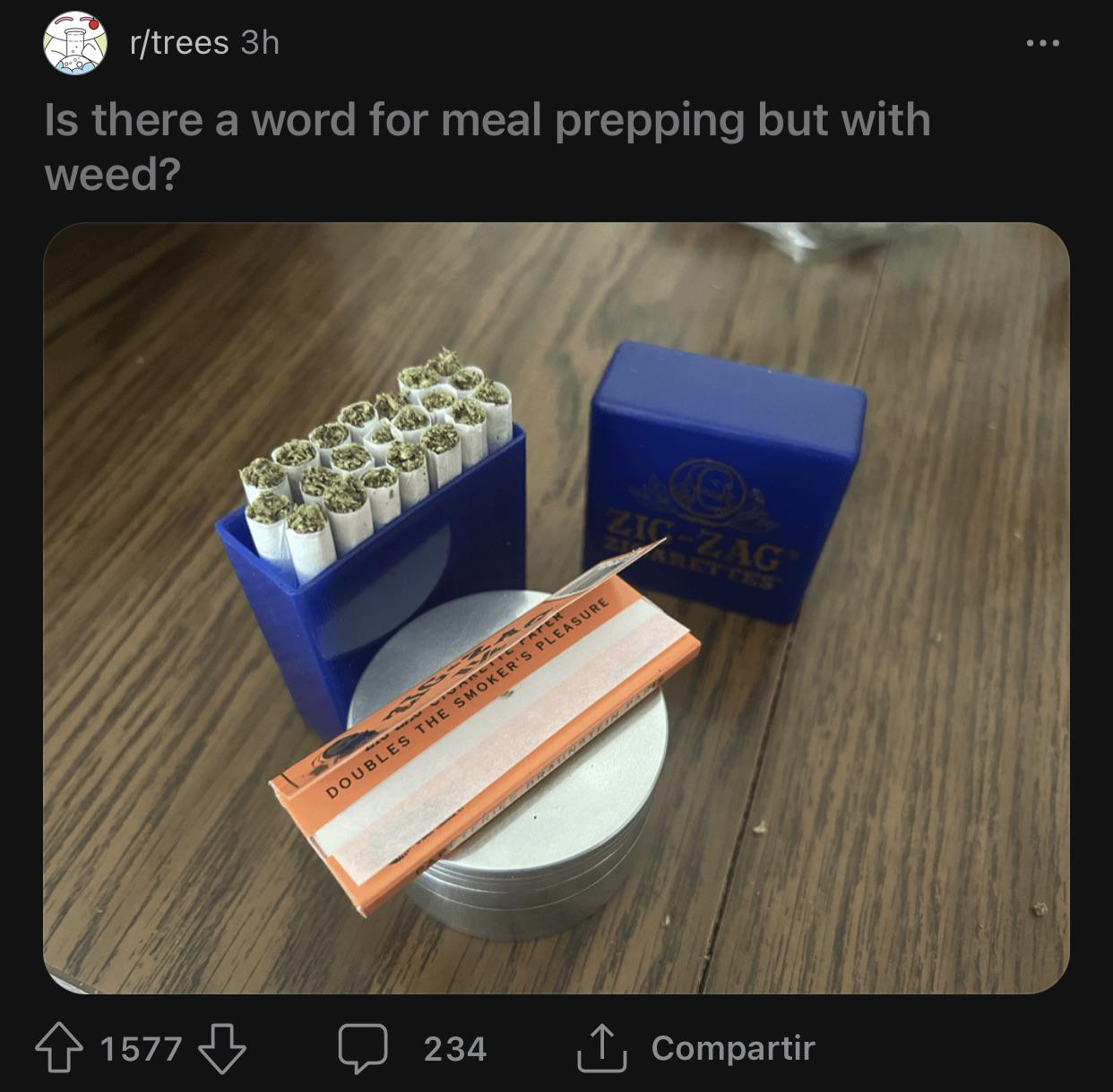Open the 234 comments
The width and height of the screenshot is (1113, 1092).
click(413, 1048)
